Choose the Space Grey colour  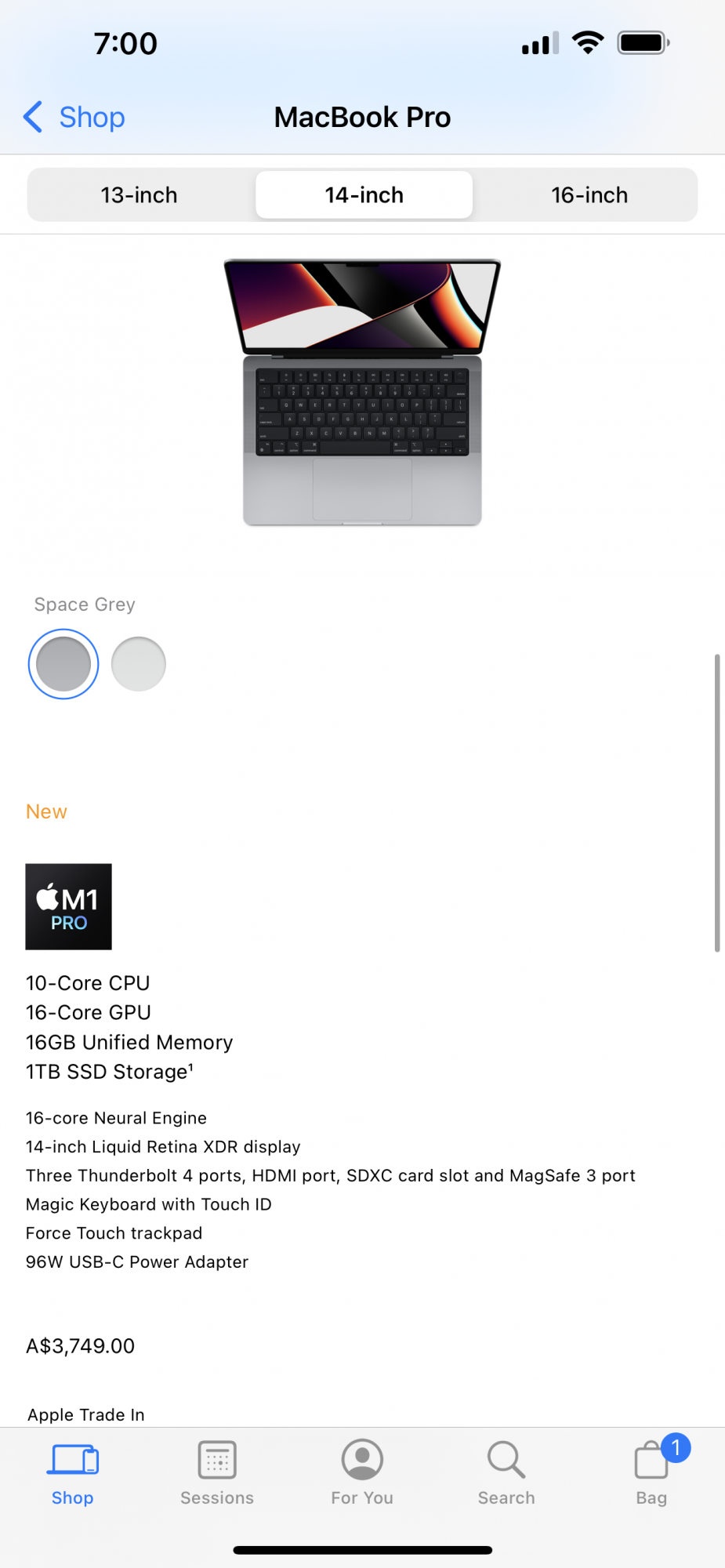point(63,664)
